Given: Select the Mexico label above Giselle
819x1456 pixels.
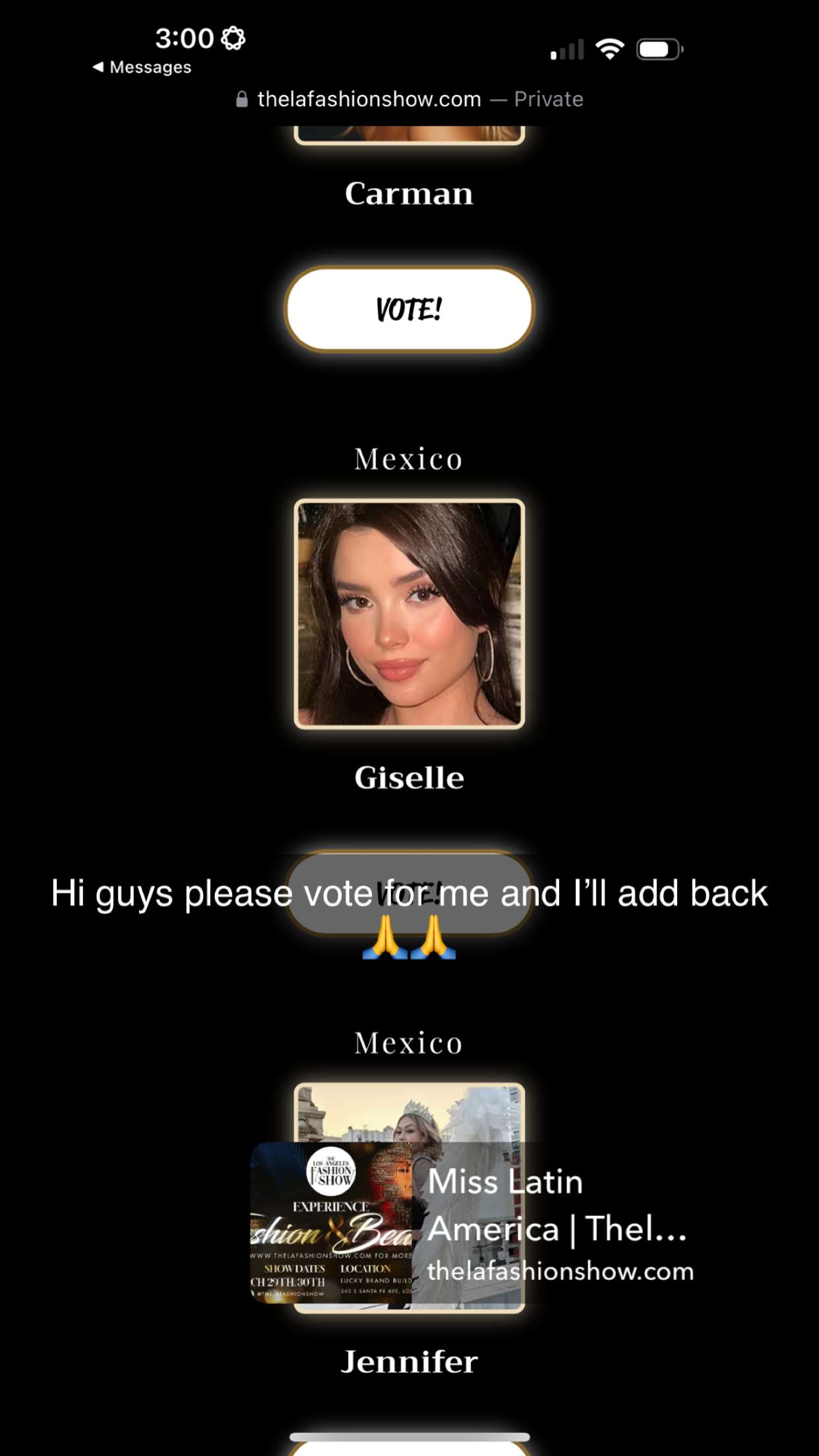Looking at the screenshot, I should click(x=408, y=458).
